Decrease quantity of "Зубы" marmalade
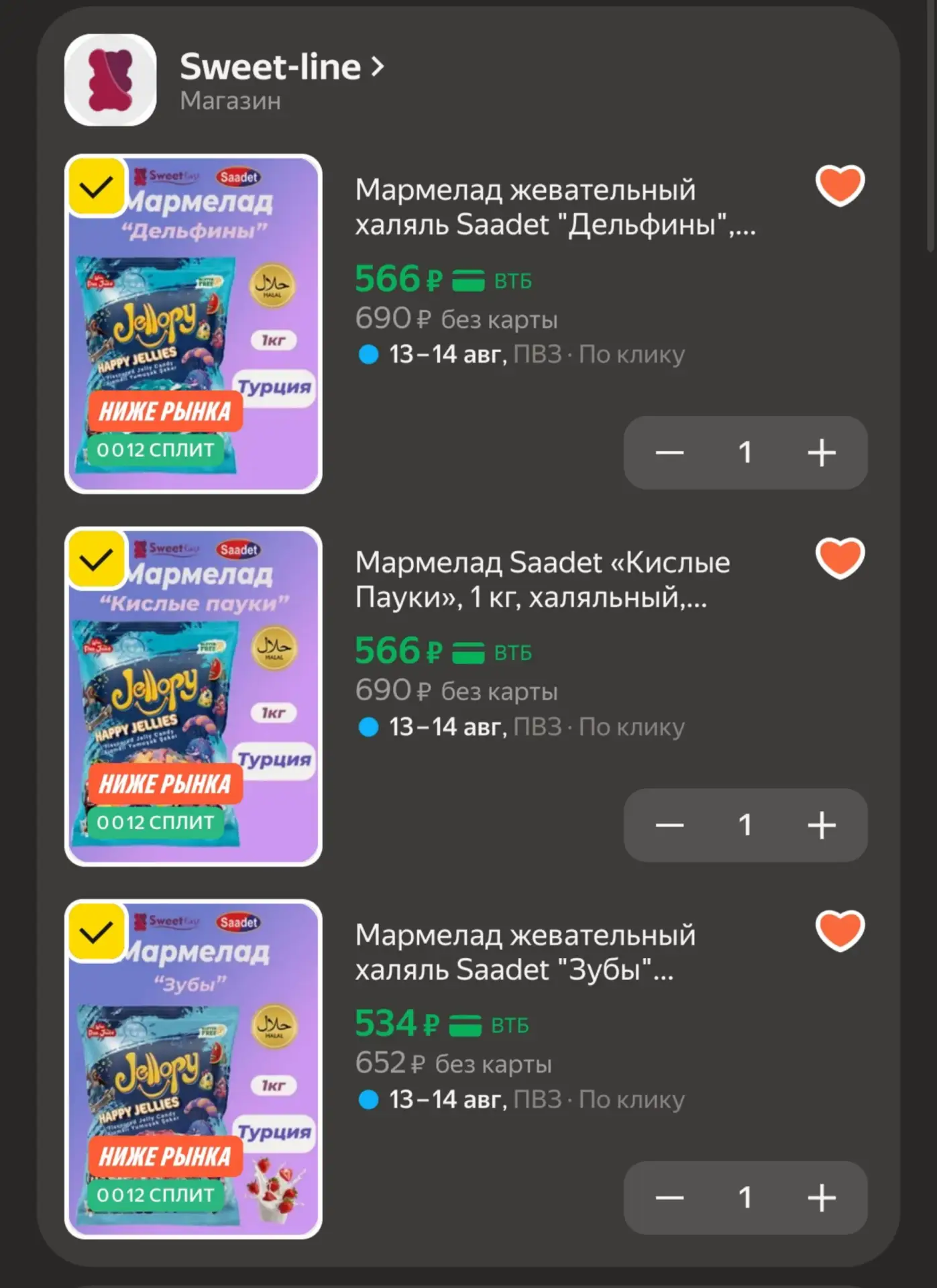 point(669,1197)
